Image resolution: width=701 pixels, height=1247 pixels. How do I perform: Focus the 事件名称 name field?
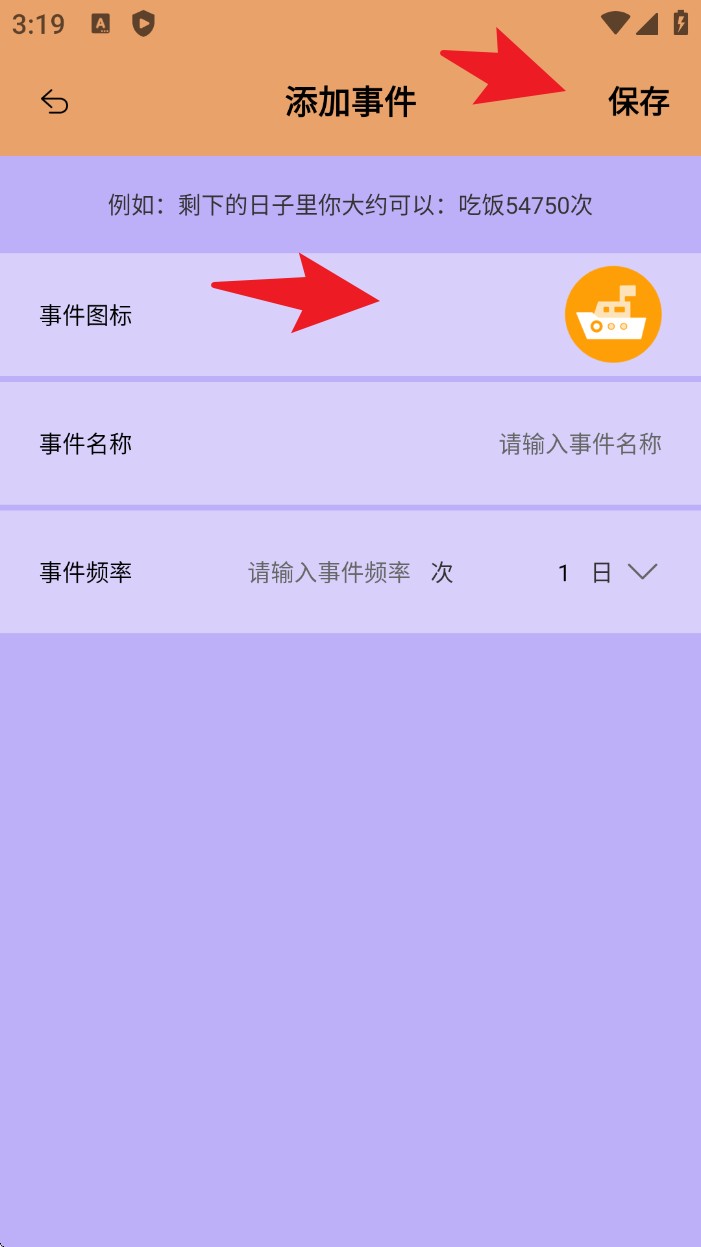pos(579,444)
